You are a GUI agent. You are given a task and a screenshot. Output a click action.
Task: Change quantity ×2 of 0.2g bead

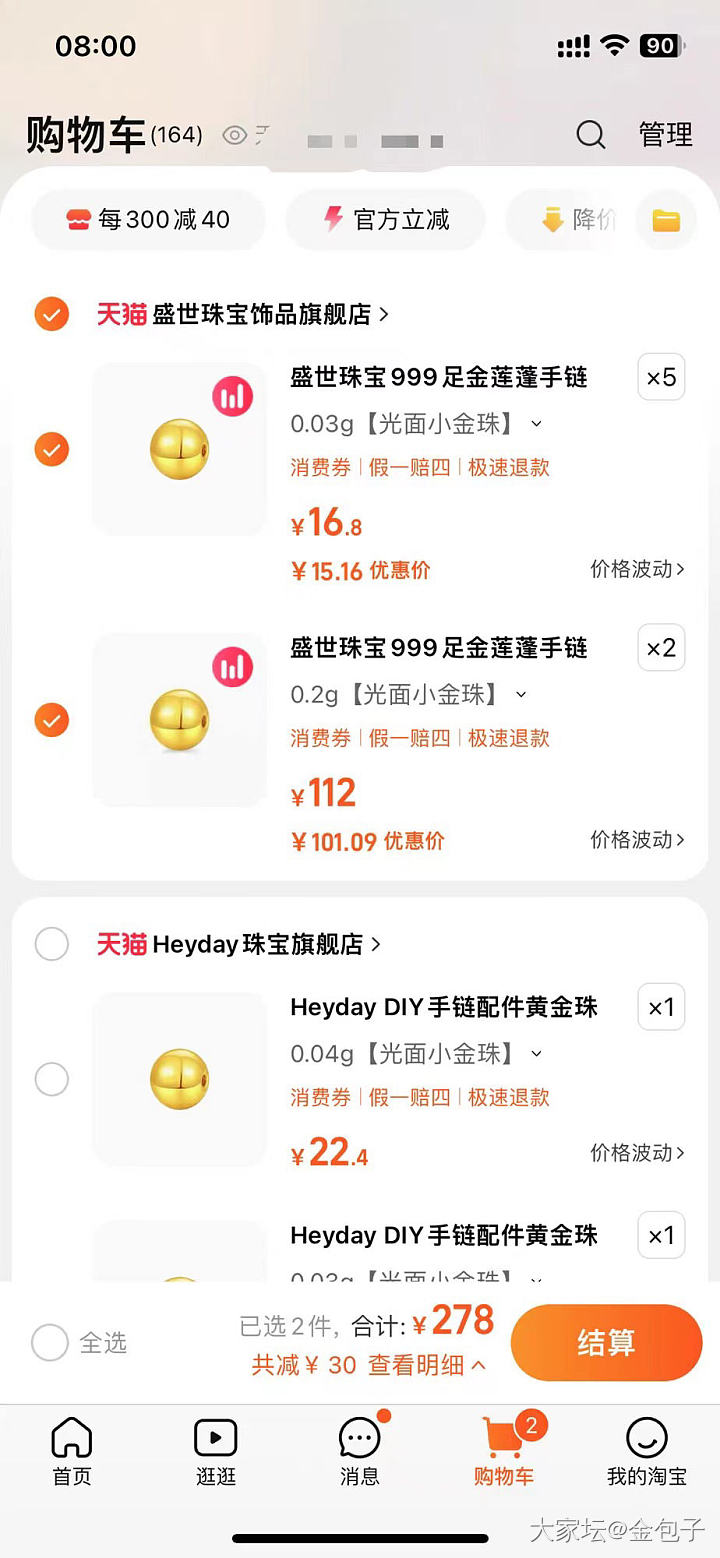click(x=661, y=648)
